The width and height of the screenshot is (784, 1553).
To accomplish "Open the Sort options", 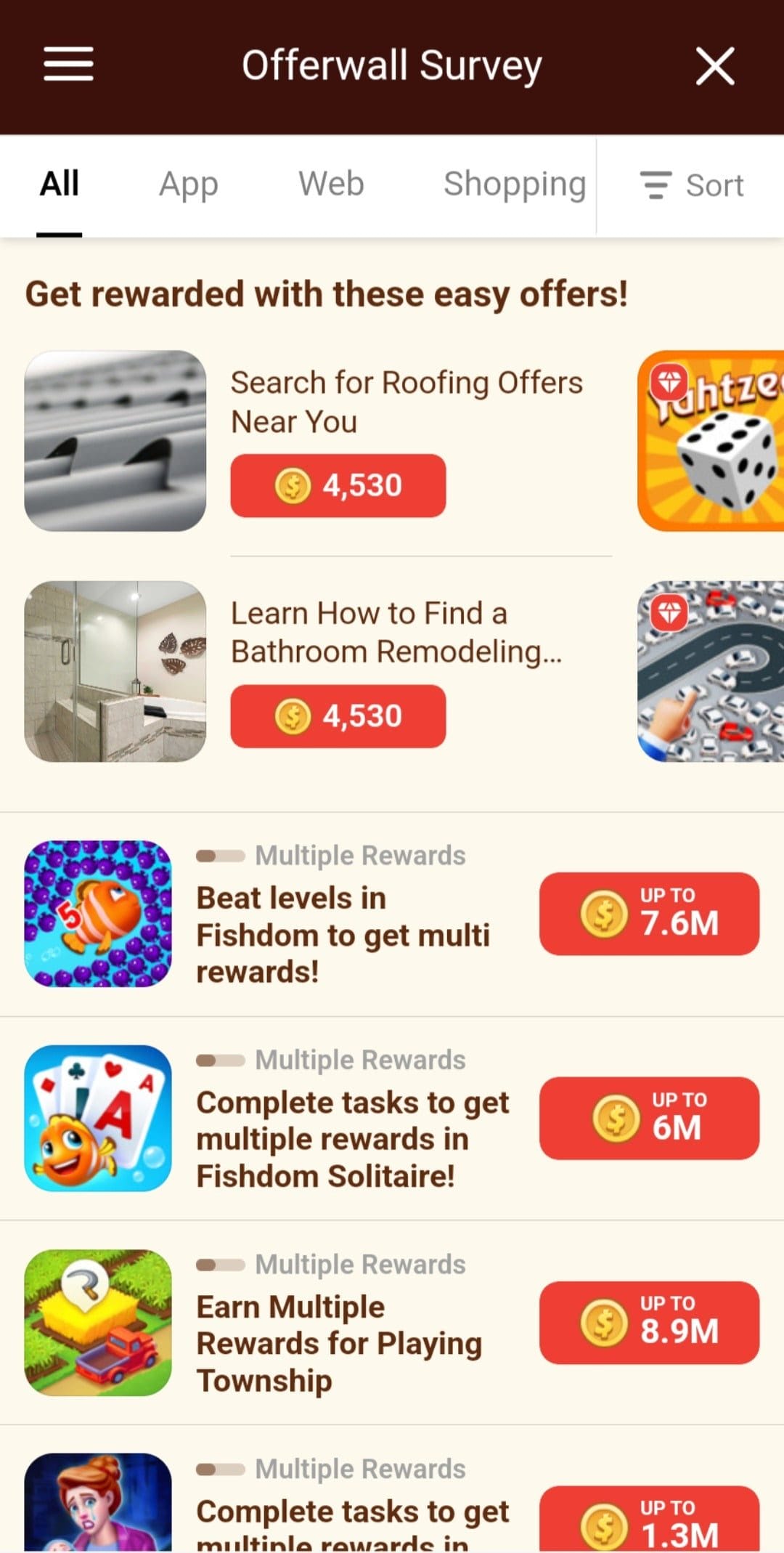I will [x=691, y=185].
